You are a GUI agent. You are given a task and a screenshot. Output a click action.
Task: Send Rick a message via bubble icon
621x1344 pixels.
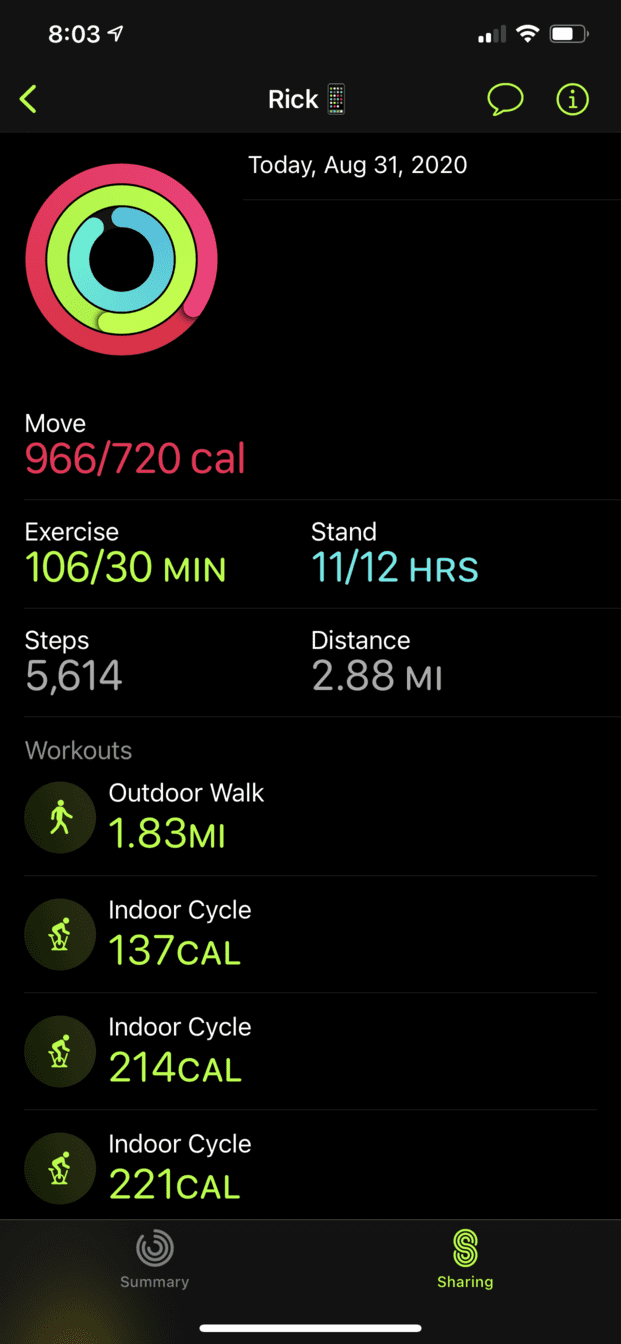click(505, 99)
